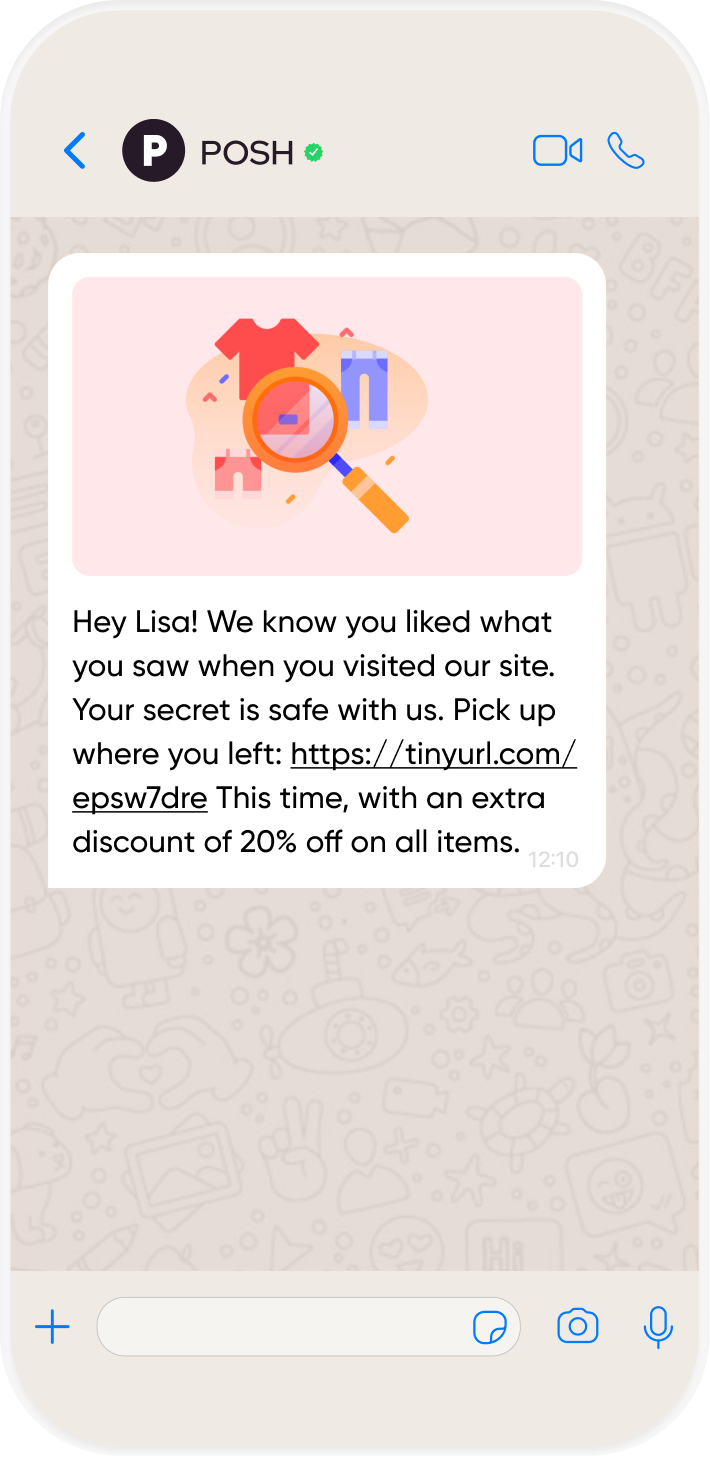Open the tinyurl.com link in the message
This screenshot has height=1457, width=710.
[433, 754]
